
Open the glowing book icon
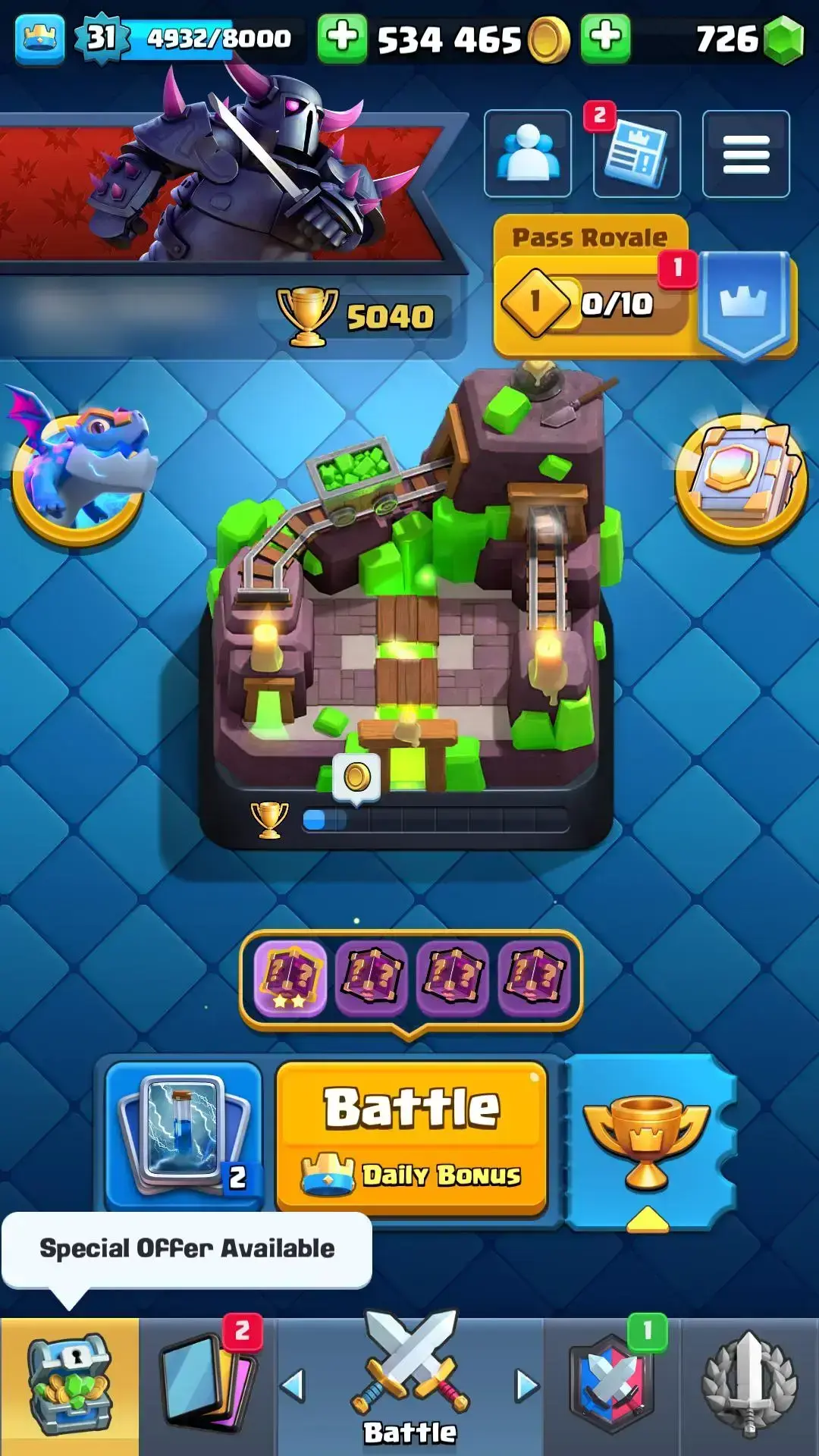coord(742,478)
